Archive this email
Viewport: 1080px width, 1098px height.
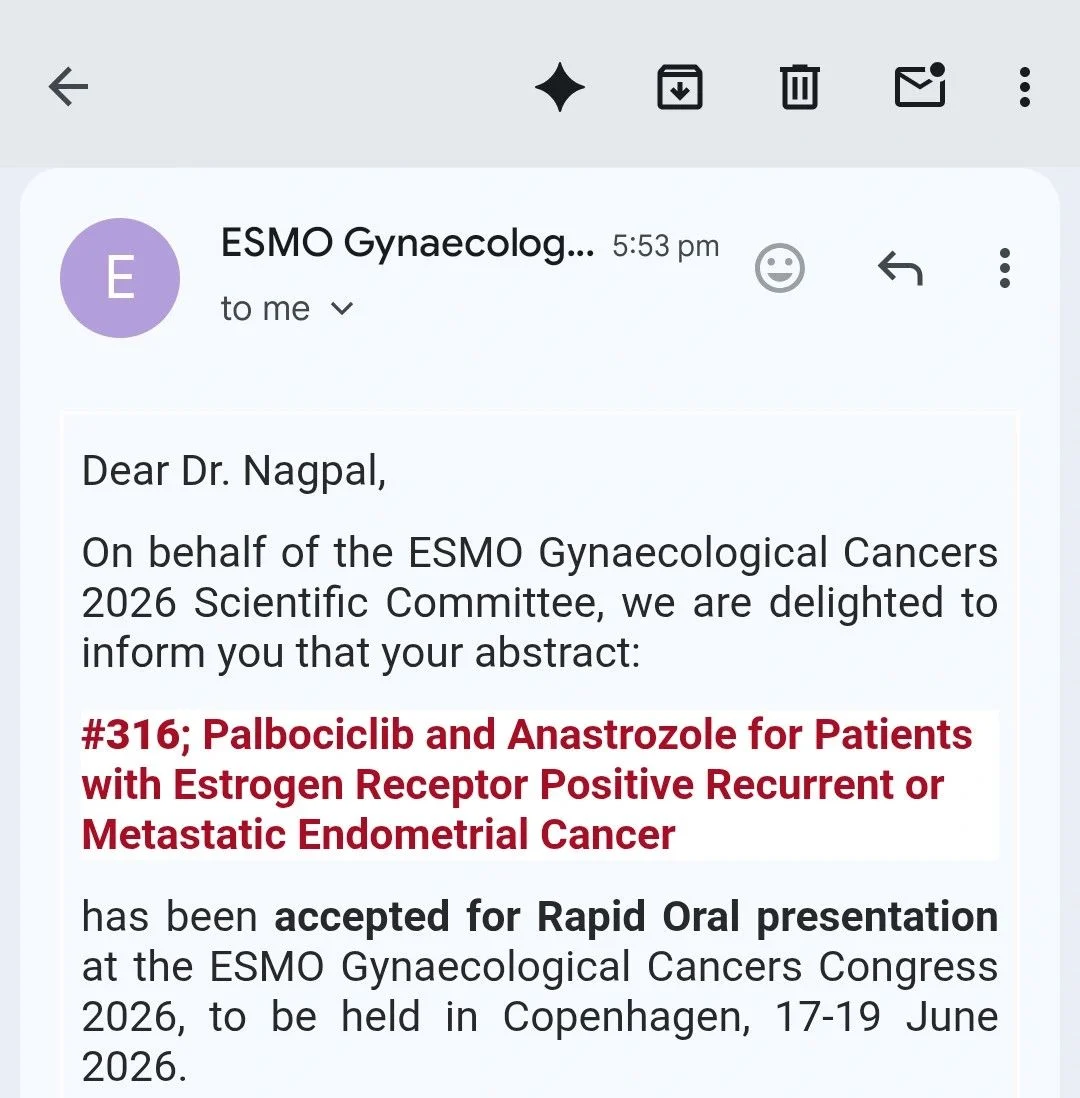[x=679, y=87]
